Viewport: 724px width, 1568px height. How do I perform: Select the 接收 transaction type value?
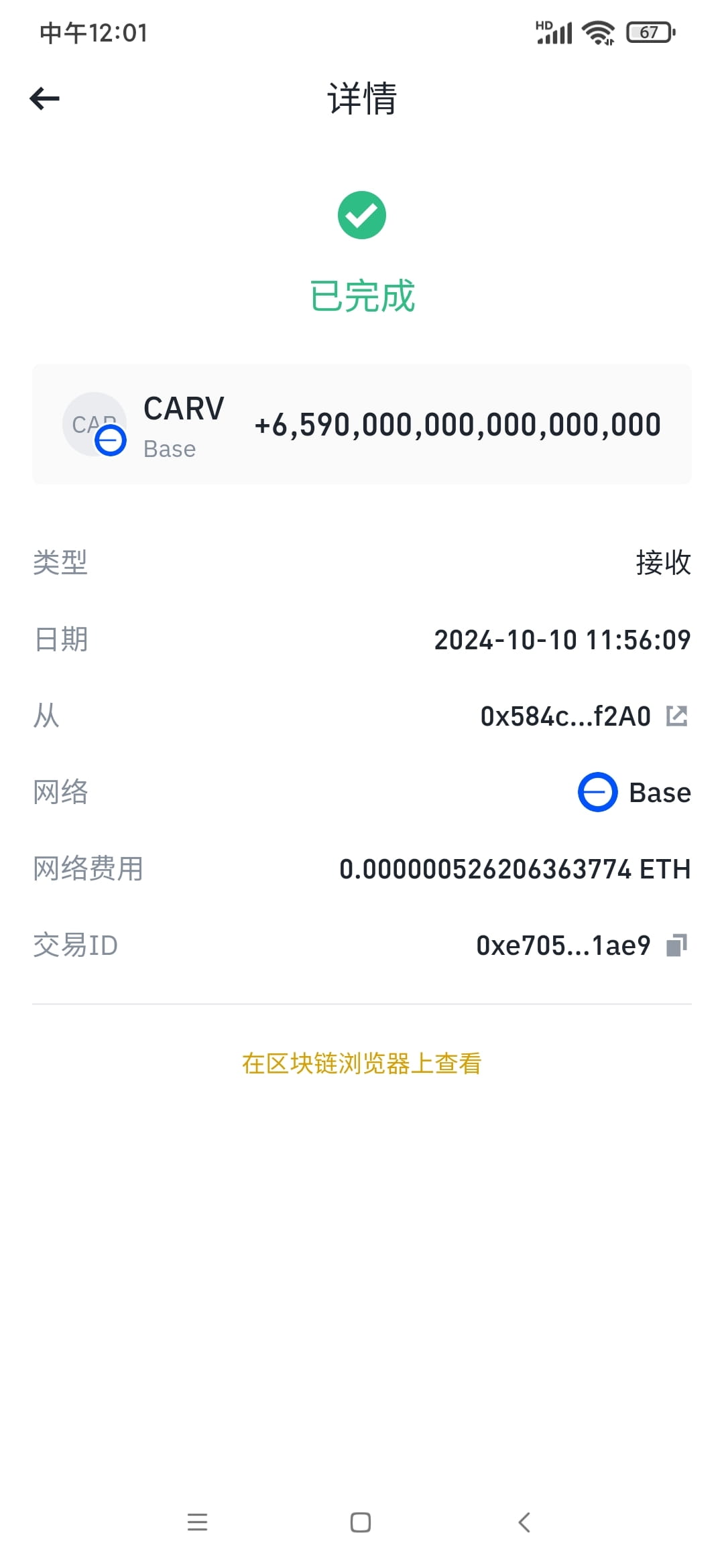(662, 563)
